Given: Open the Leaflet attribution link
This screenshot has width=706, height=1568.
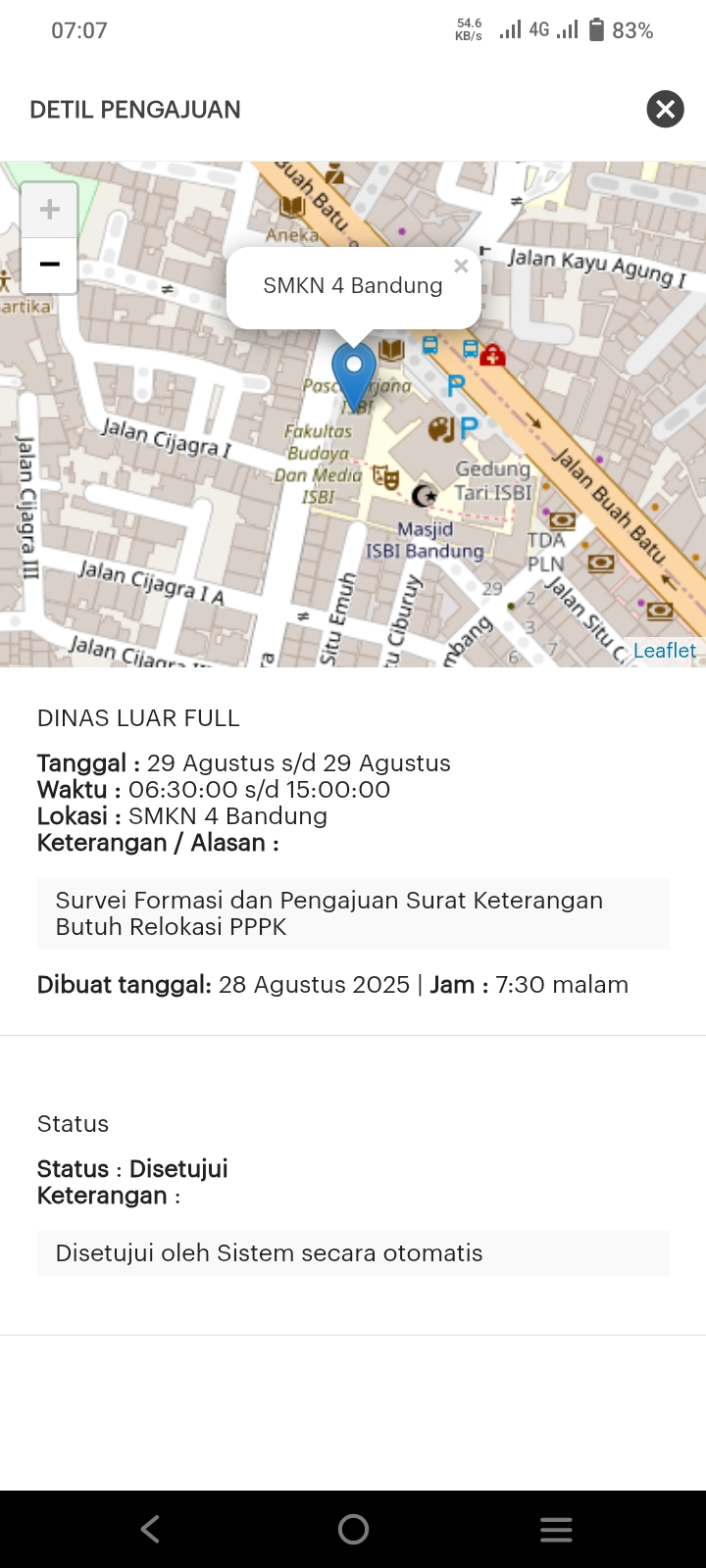Looking at the screenshot, I should 664,651.
